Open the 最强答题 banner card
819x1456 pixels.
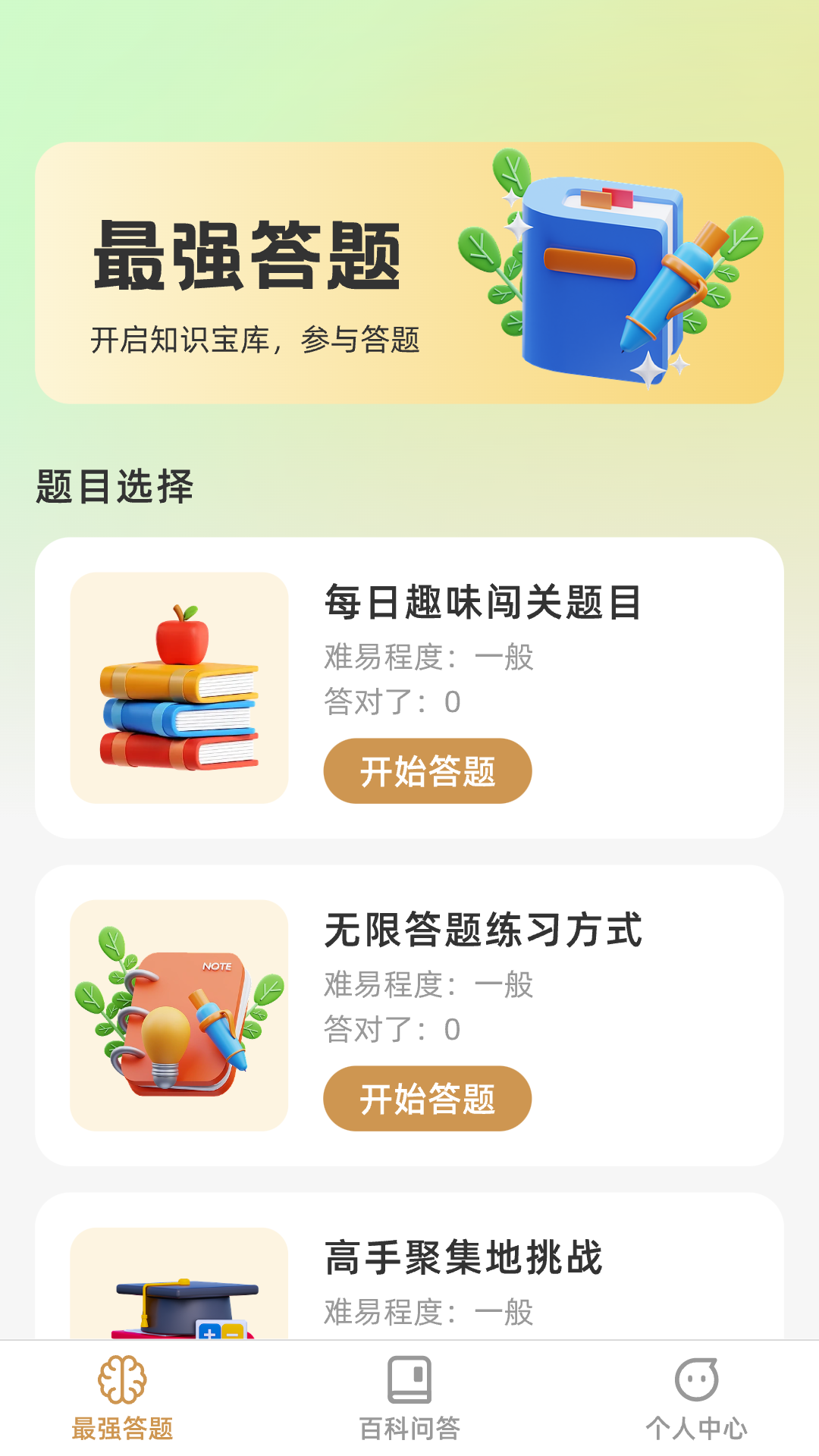pyautogui.click(x=409, y=269)
